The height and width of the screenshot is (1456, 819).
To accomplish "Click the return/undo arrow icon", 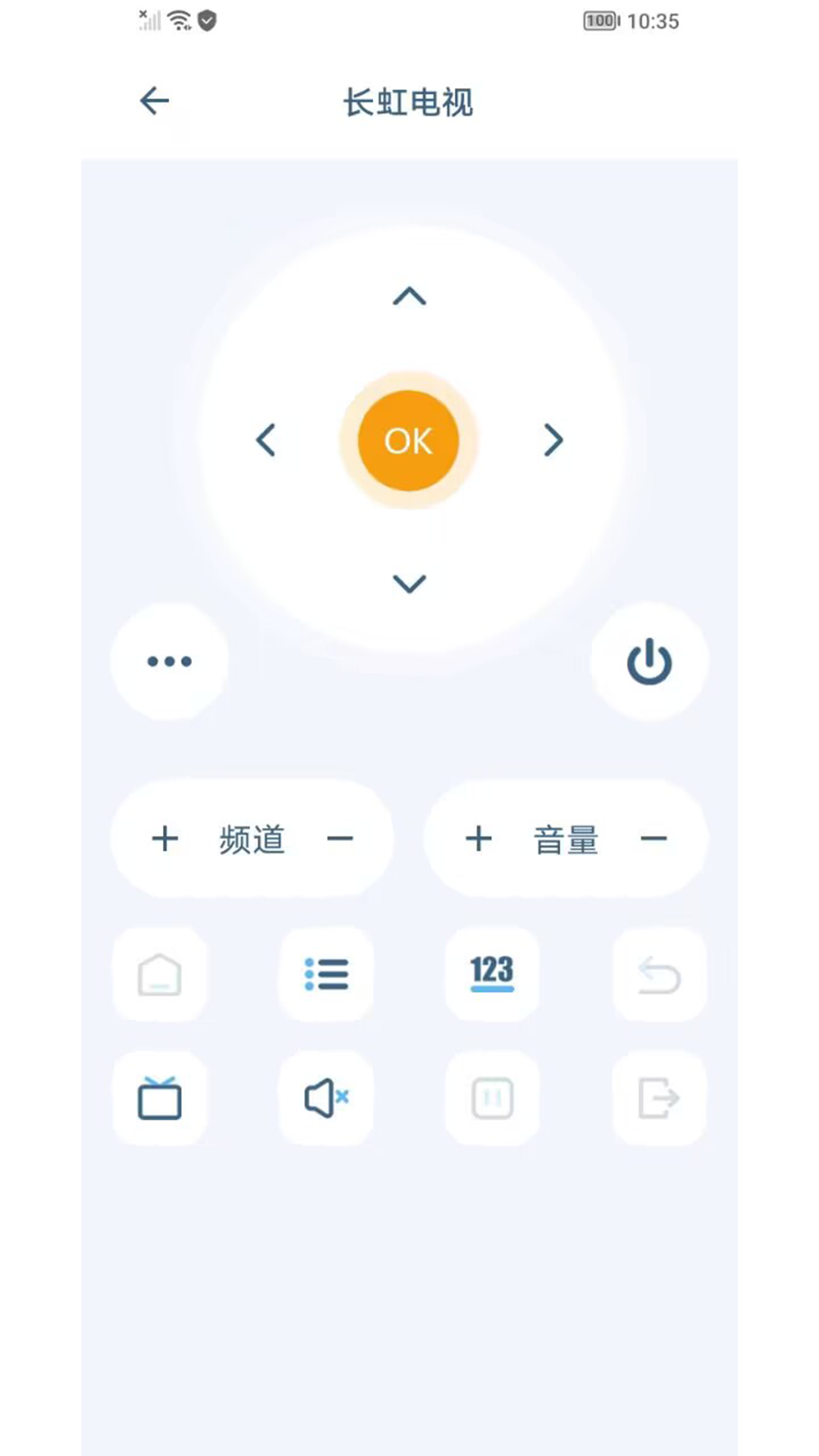I will pyautogui.click(x=660, y=975).
